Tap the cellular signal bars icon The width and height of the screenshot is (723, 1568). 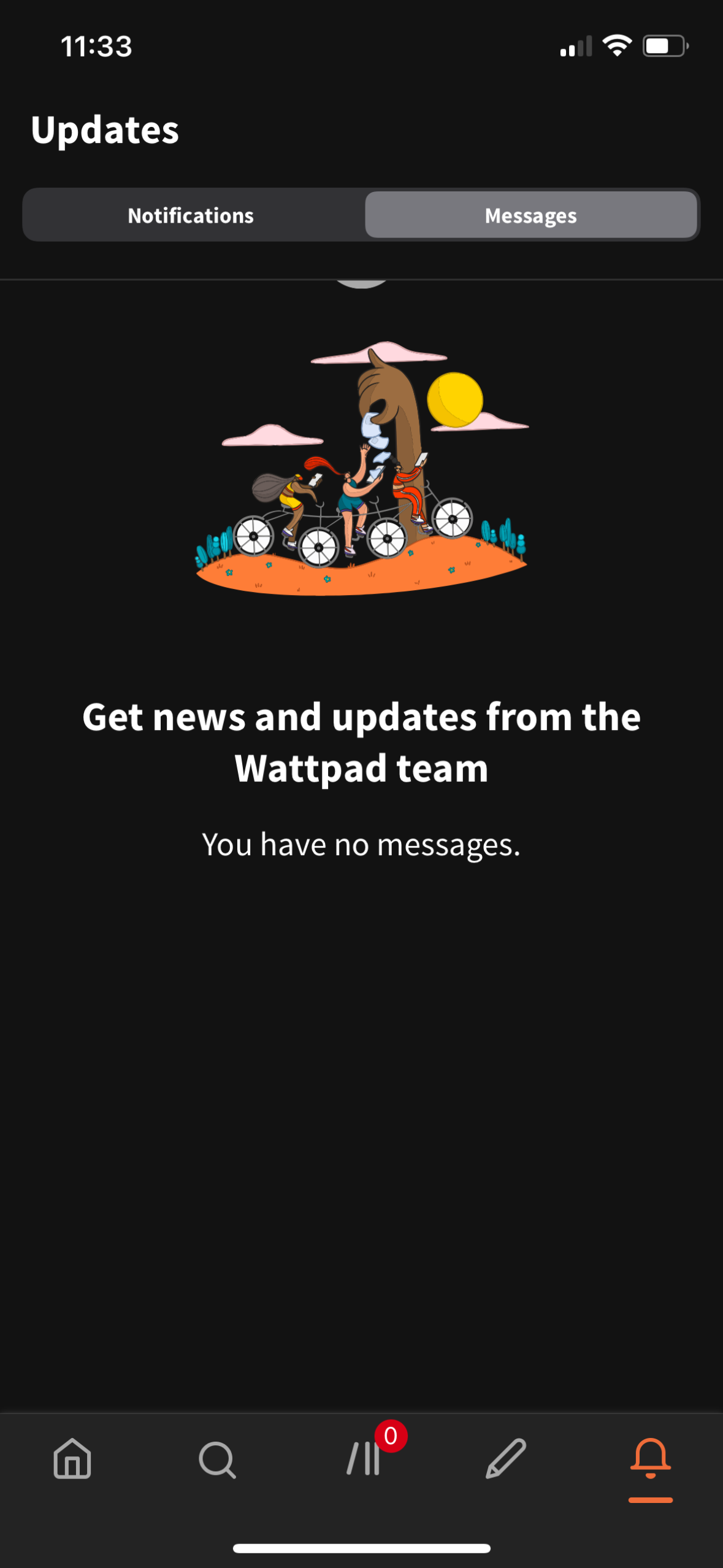click(x=574, y=46)
